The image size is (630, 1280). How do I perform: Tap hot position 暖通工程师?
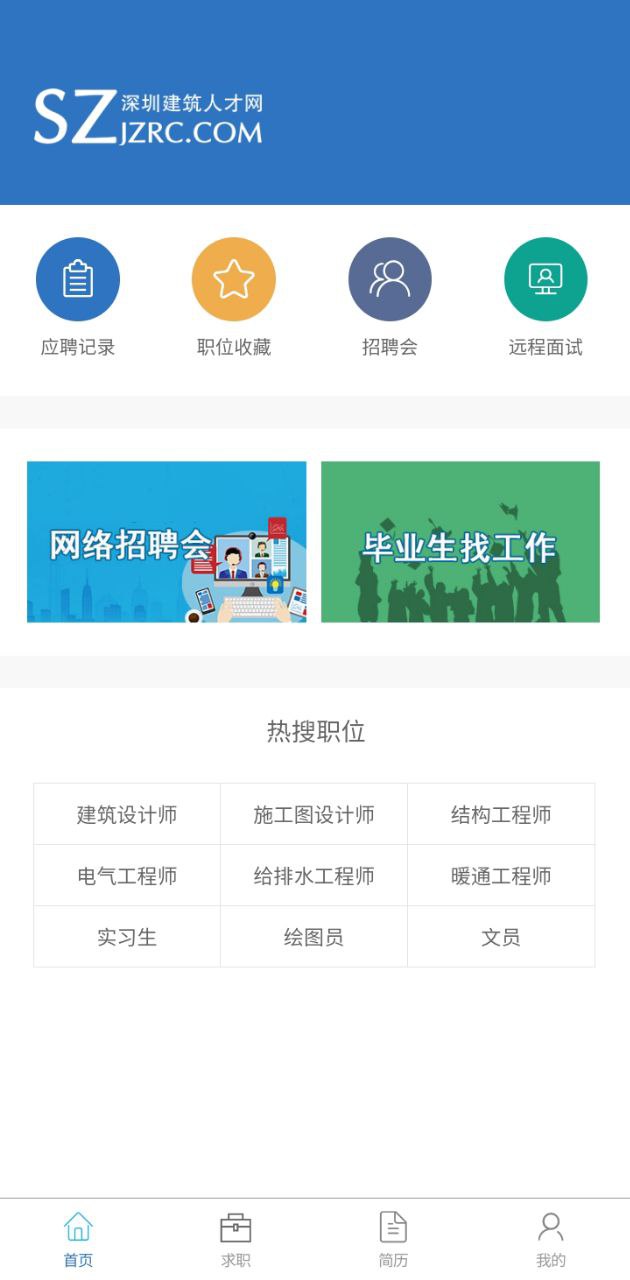pyautogui.click(x=501, y=876)
